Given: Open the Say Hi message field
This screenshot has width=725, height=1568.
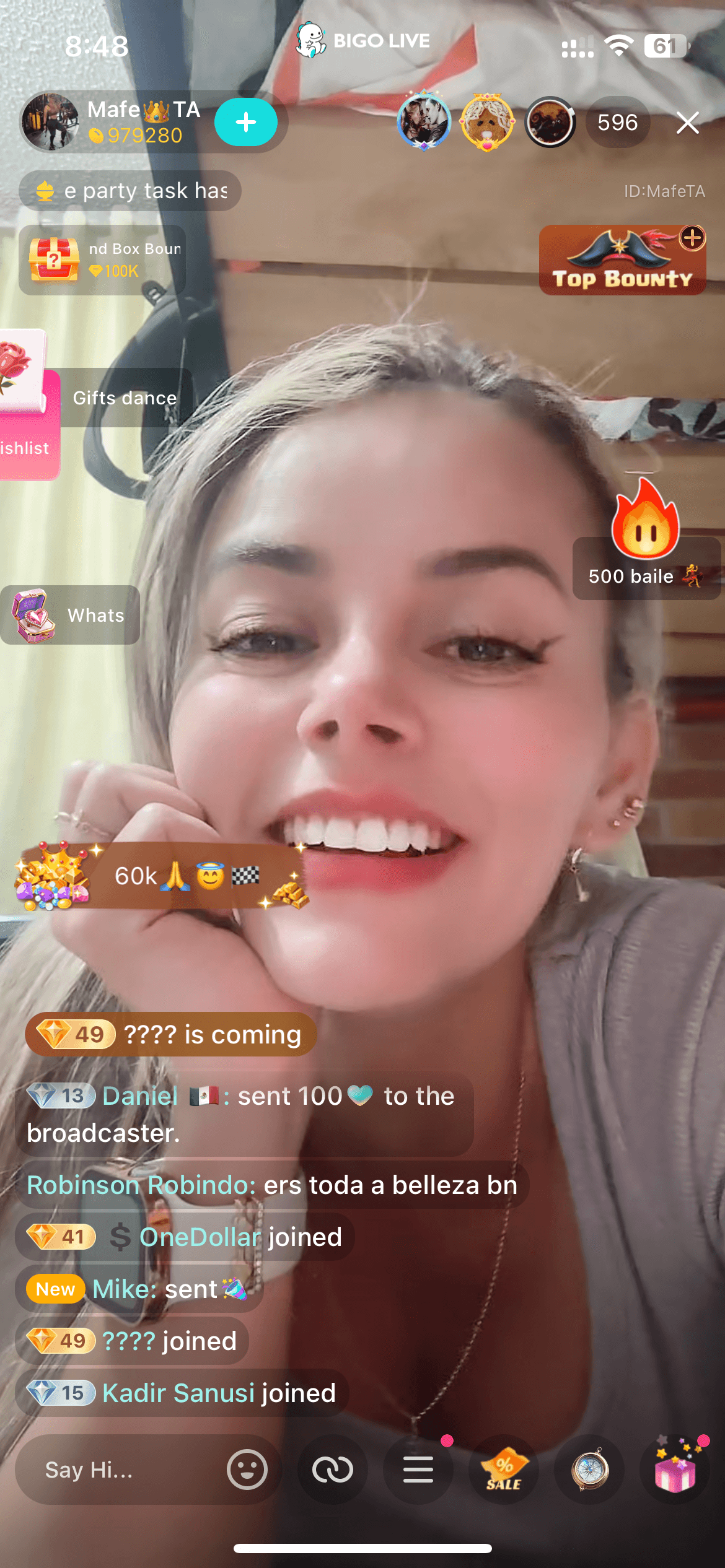Looking at the screenshot, I should [x=118, y=1470].
